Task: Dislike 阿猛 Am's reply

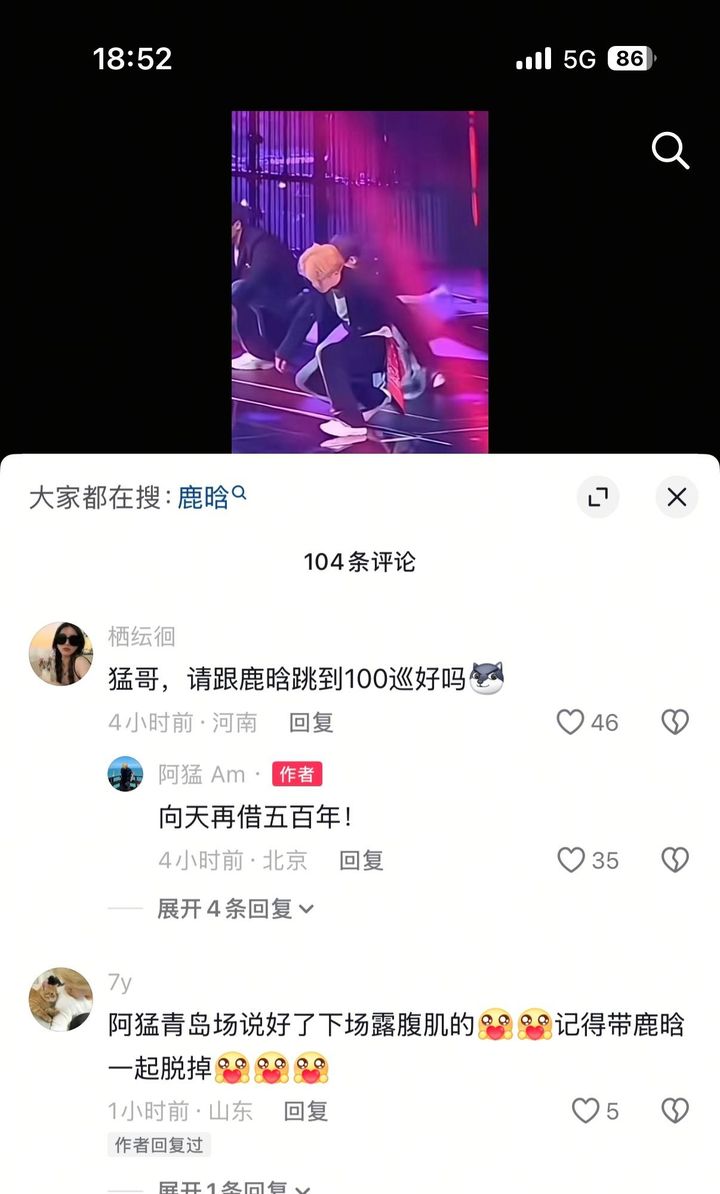Action: click(675, 860)
